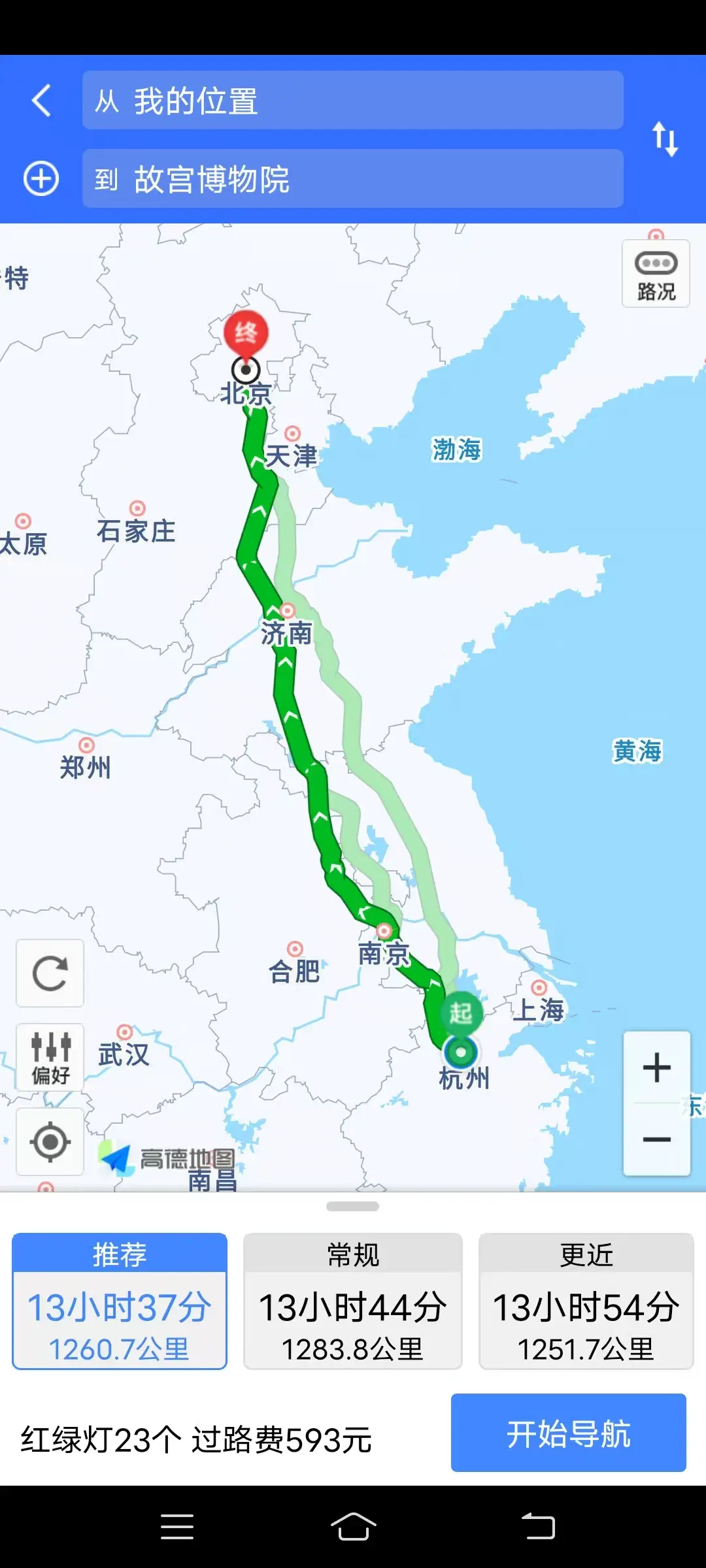
Task: Start navigation with 开始导航
Action: 568,1433
